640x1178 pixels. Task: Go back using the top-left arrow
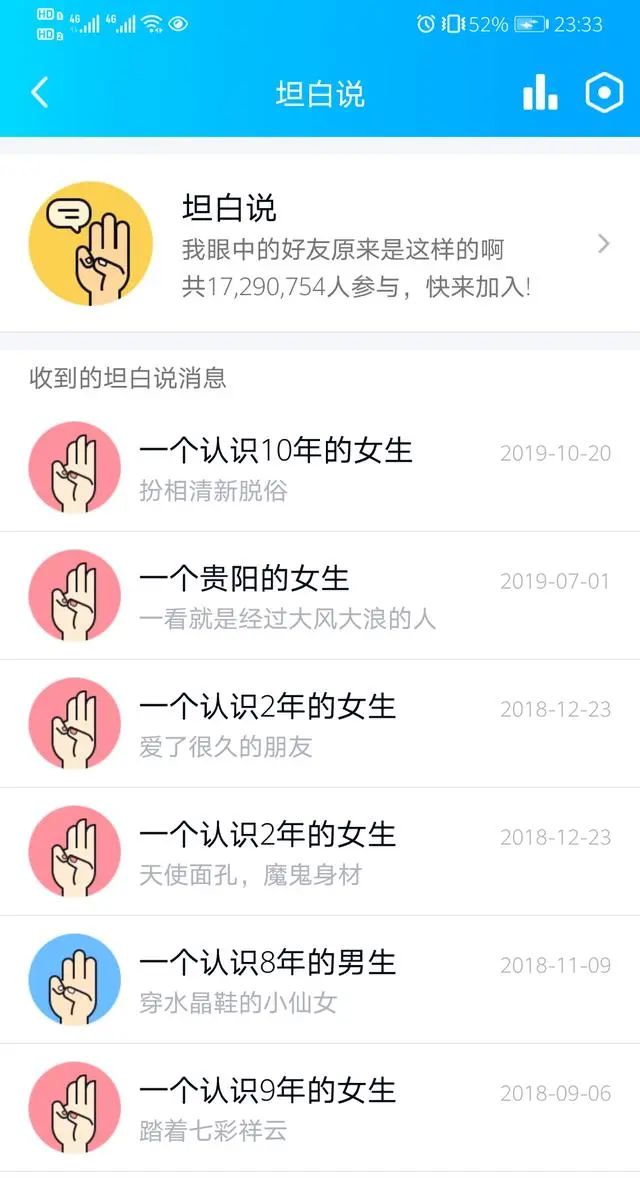(39, 93)
